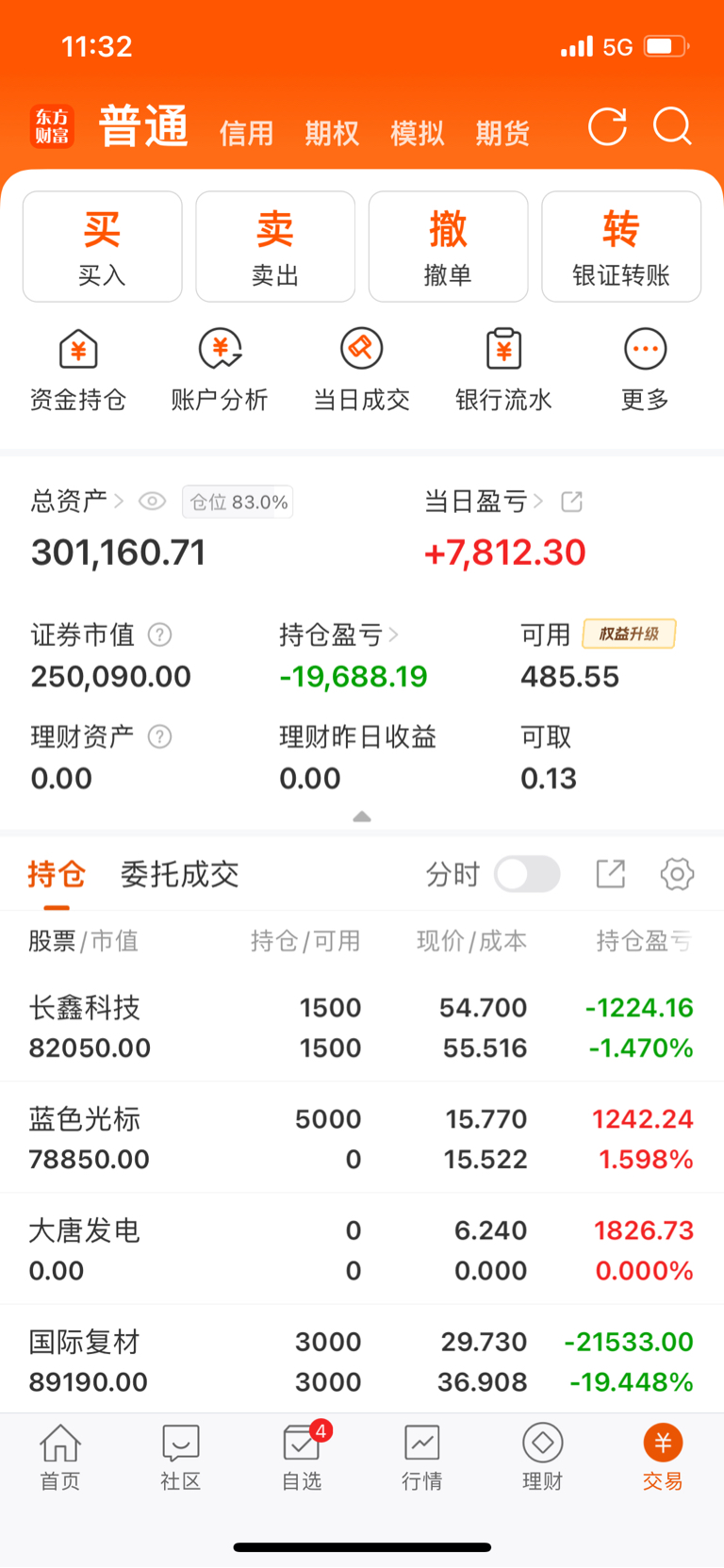The image size is (724, 1568).
Task: Switch to the 信用 tab
Action: click(x=246, y=133)
